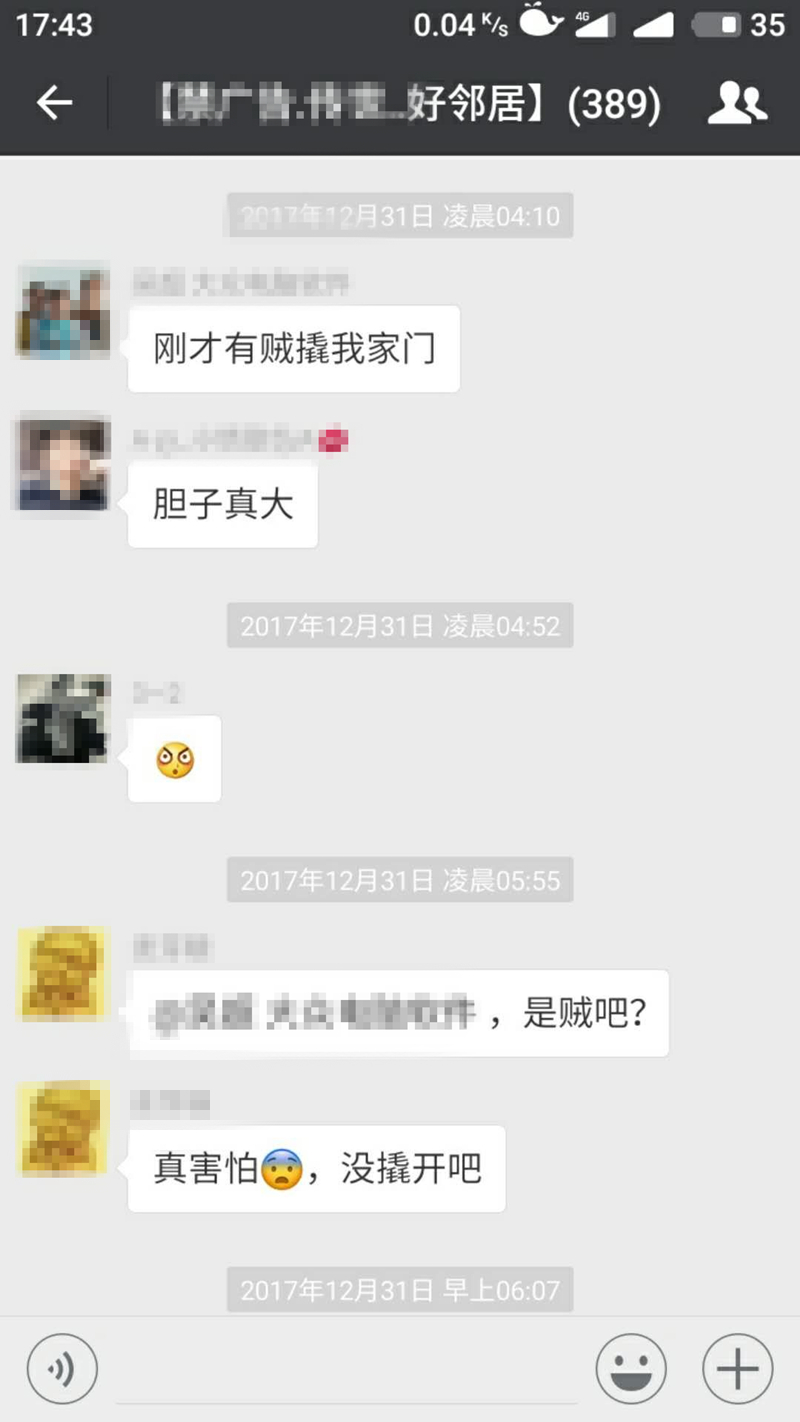Open the plus attachments menu
This screenshot has width=800, height=1422.
pos(738,1369)
